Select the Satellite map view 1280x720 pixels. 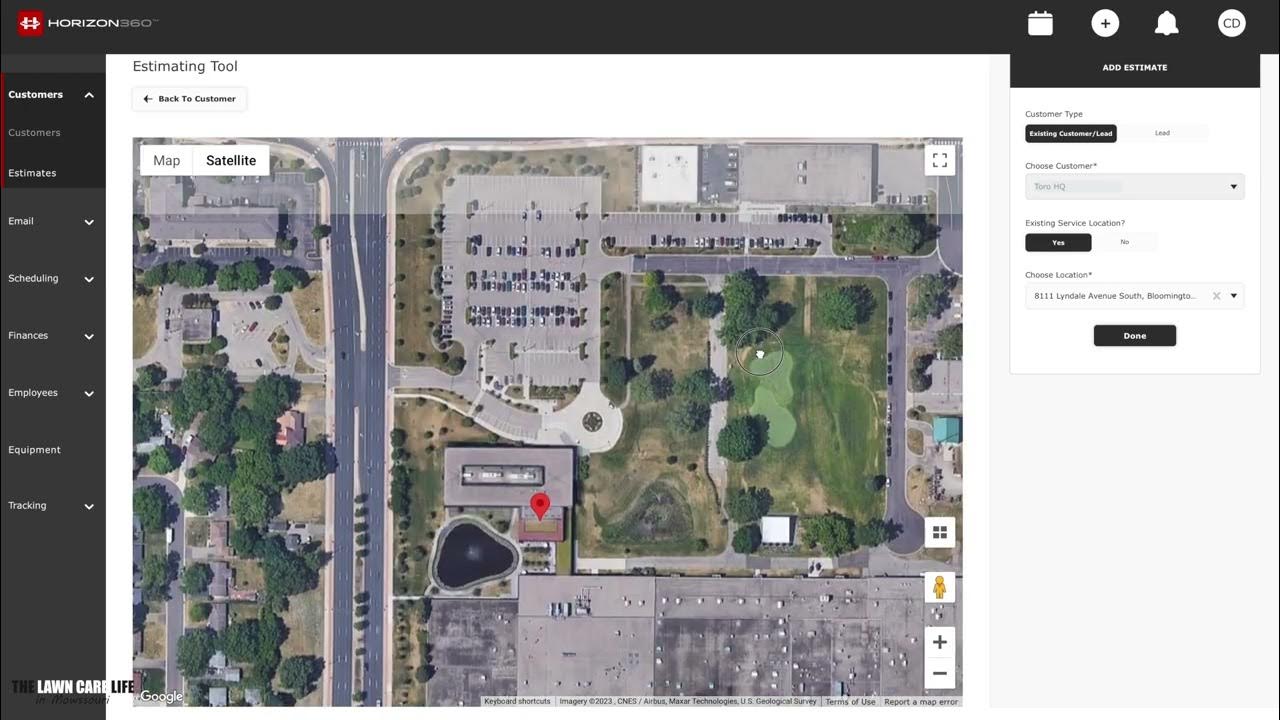231,160
